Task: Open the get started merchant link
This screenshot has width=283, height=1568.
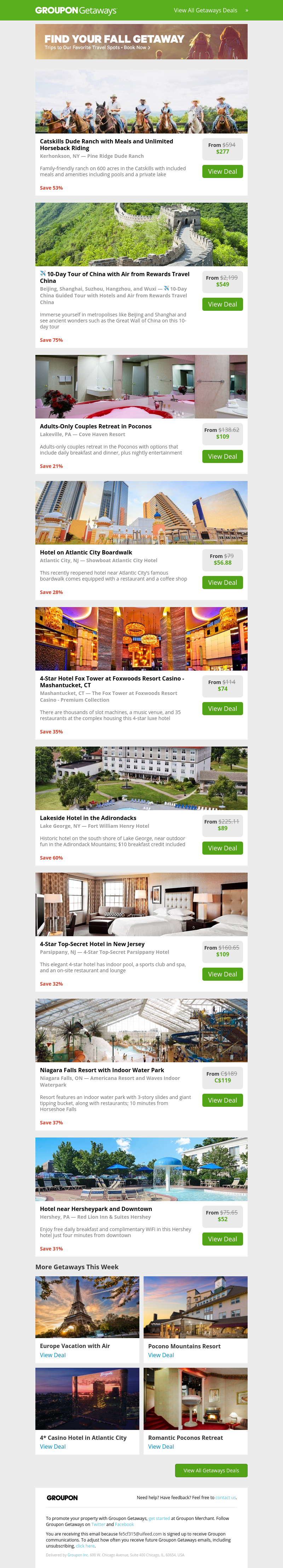Action: tap(159, 1518)
